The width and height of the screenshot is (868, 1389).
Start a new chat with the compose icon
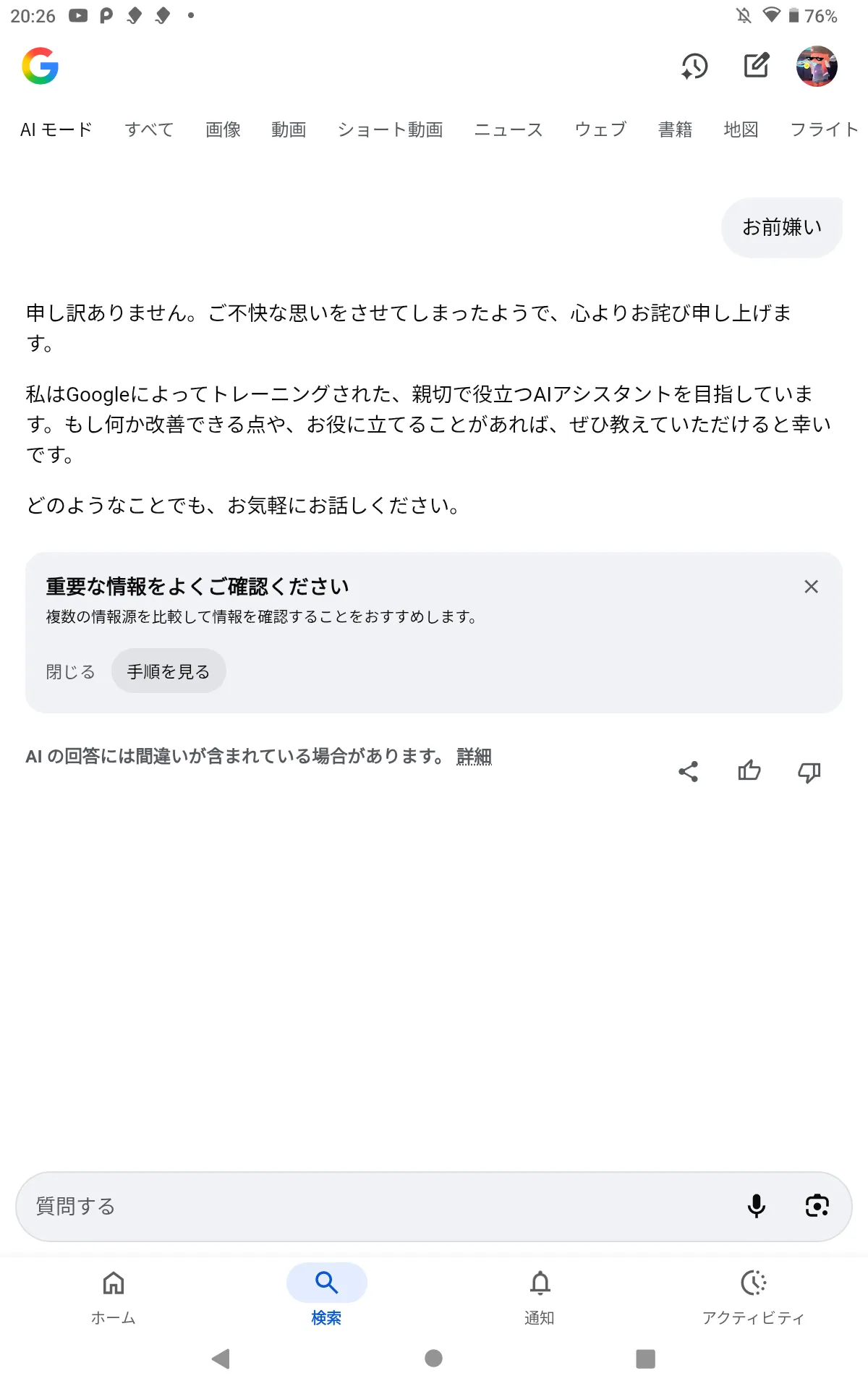click(757, 66)
